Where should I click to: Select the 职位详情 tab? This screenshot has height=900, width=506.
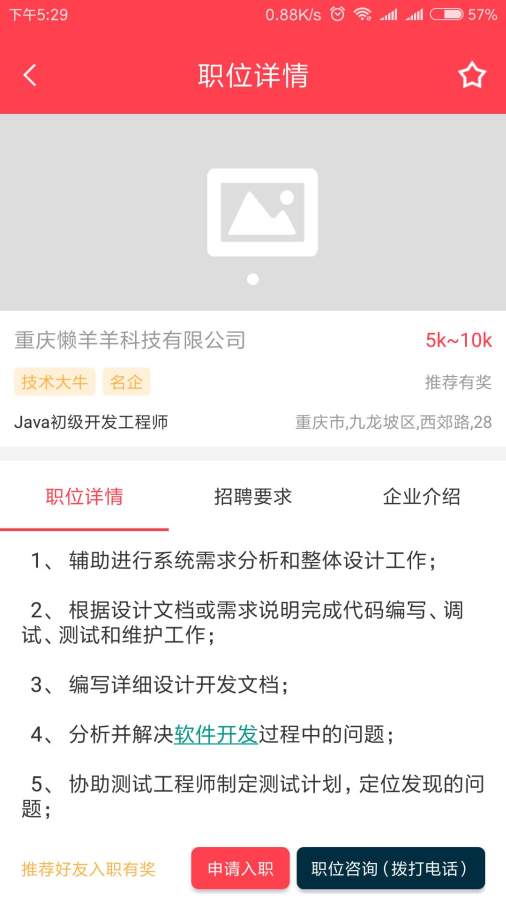click(x=84, y=496)
